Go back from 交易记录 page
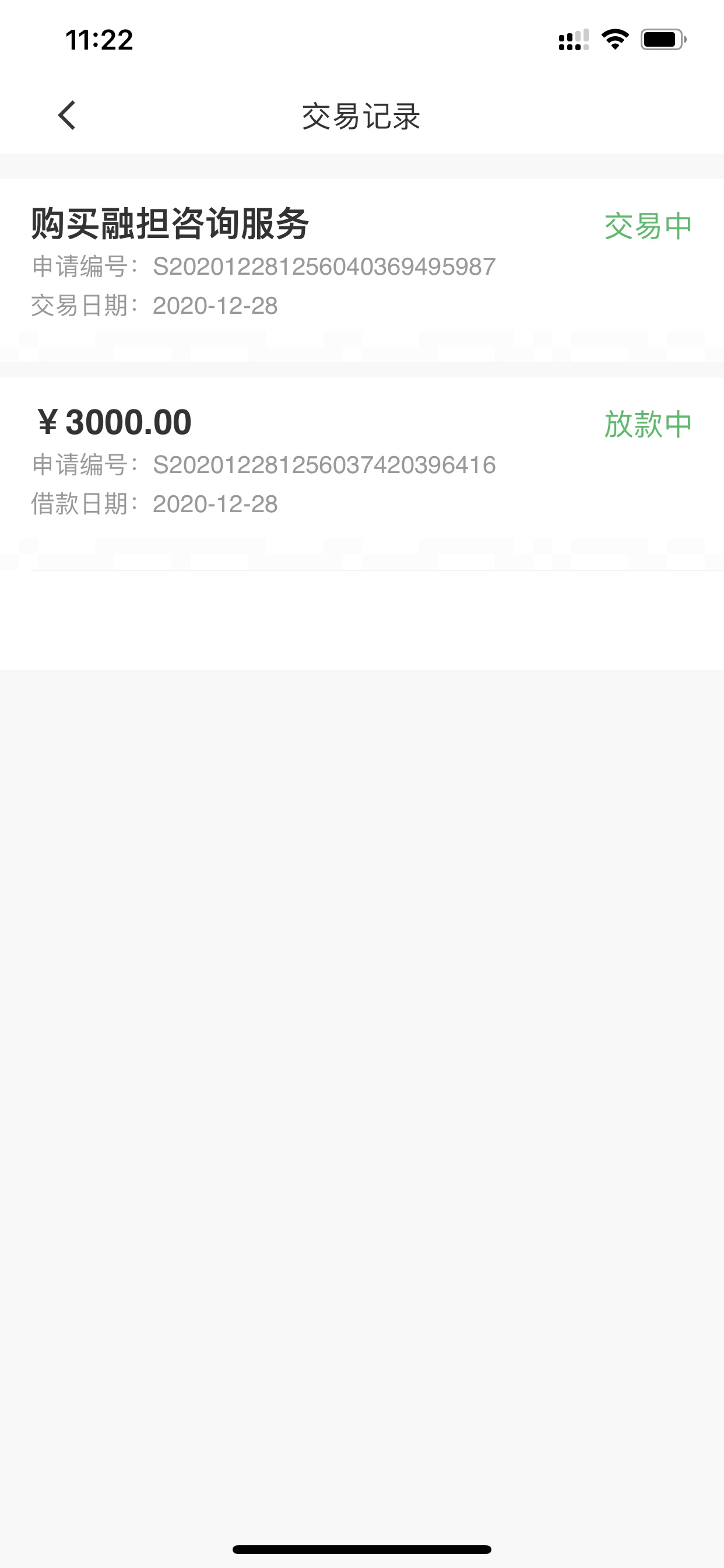This screenshot has width=724, height=1568. point(67,116)
